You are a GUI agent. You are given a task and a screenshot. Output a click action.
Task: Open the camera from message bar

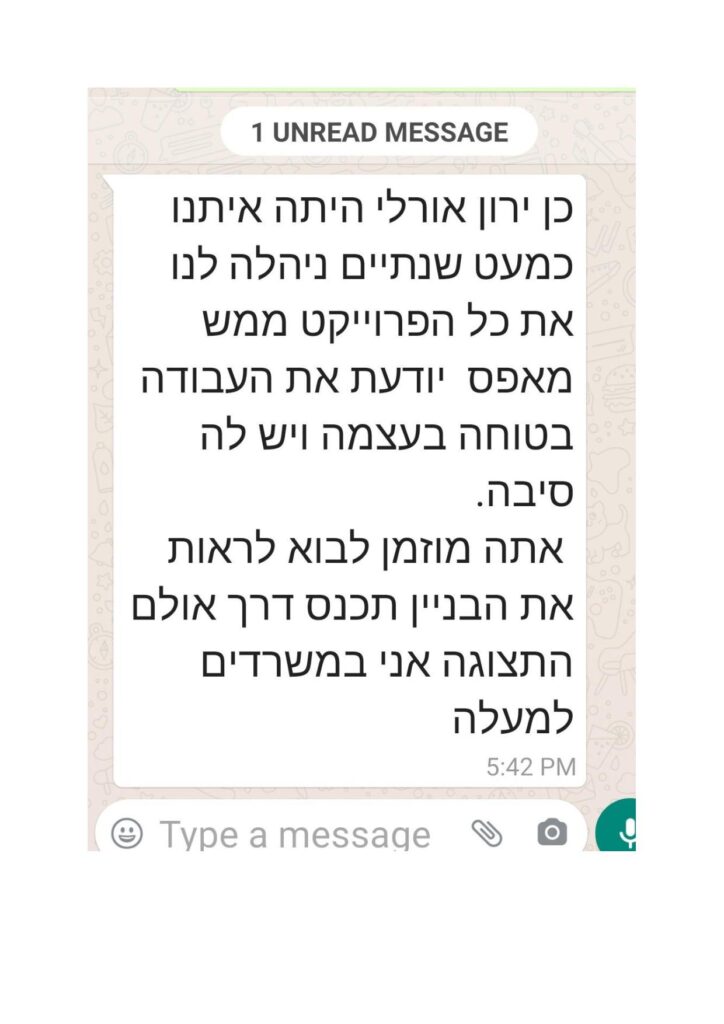click(551, 832)
